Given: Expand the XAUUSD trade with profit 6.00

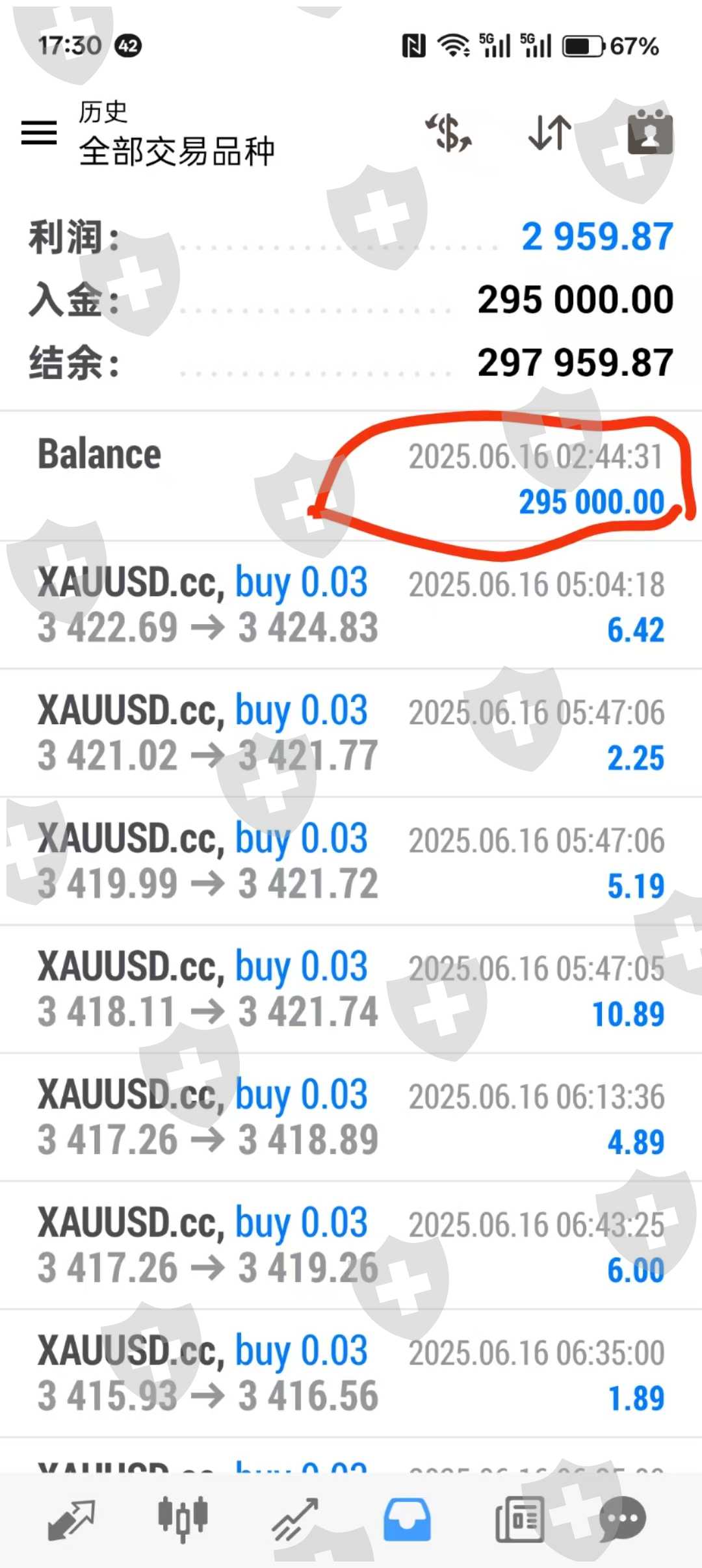Looking at the screenshot, I should tap(351, 1246).
